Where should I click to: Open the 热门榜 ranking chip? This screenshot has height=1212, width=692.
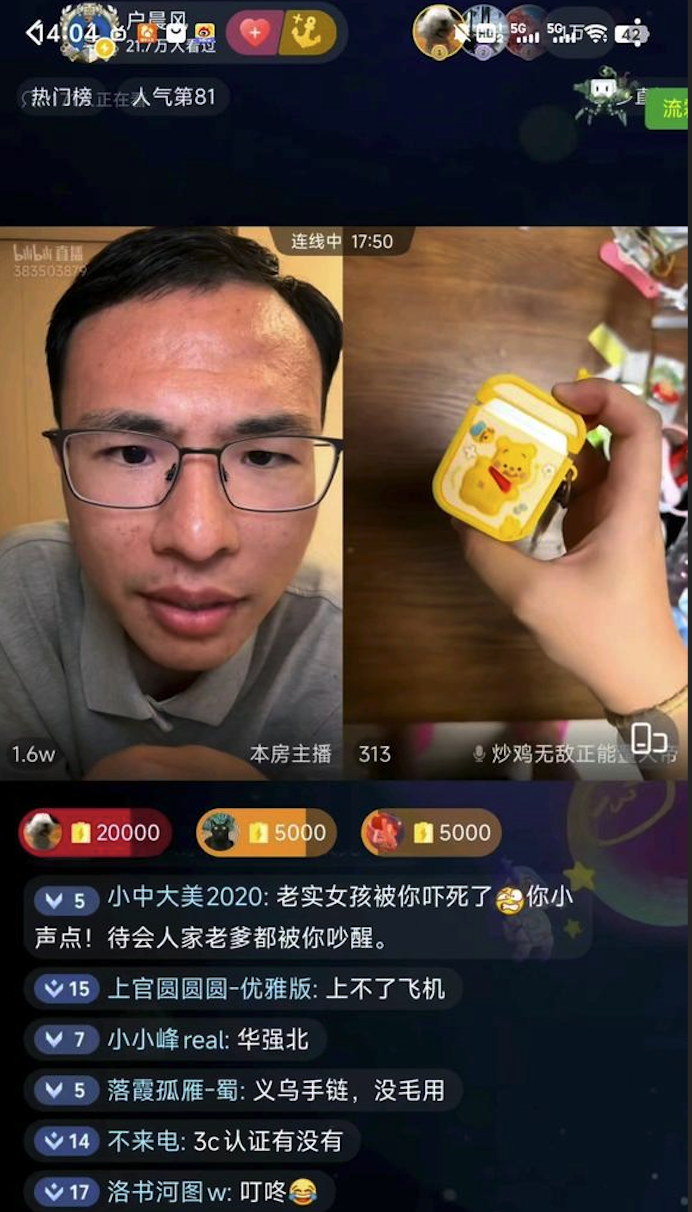point(61,98)
